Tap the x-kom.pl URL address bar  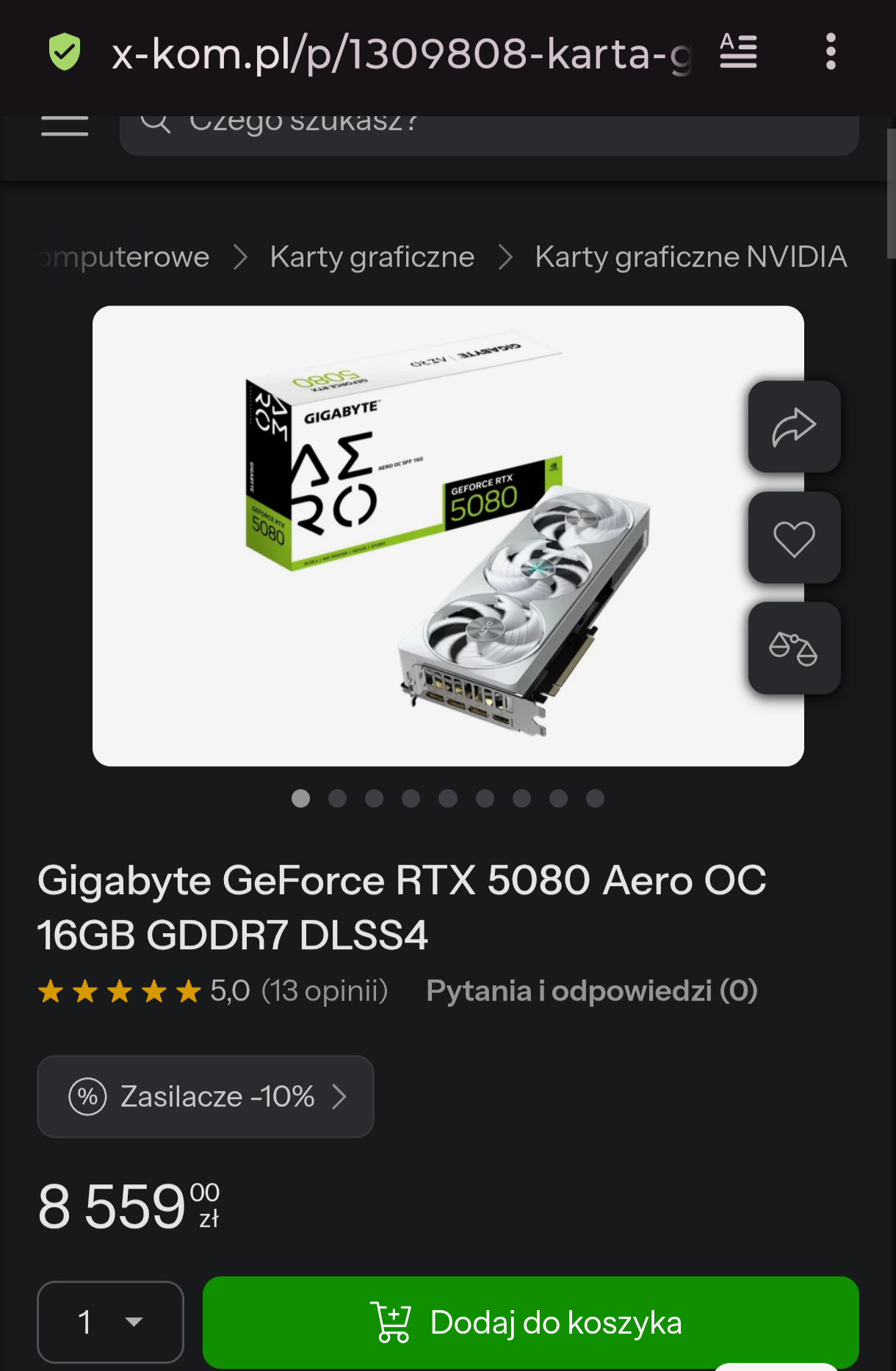click(x=400, y=54)
